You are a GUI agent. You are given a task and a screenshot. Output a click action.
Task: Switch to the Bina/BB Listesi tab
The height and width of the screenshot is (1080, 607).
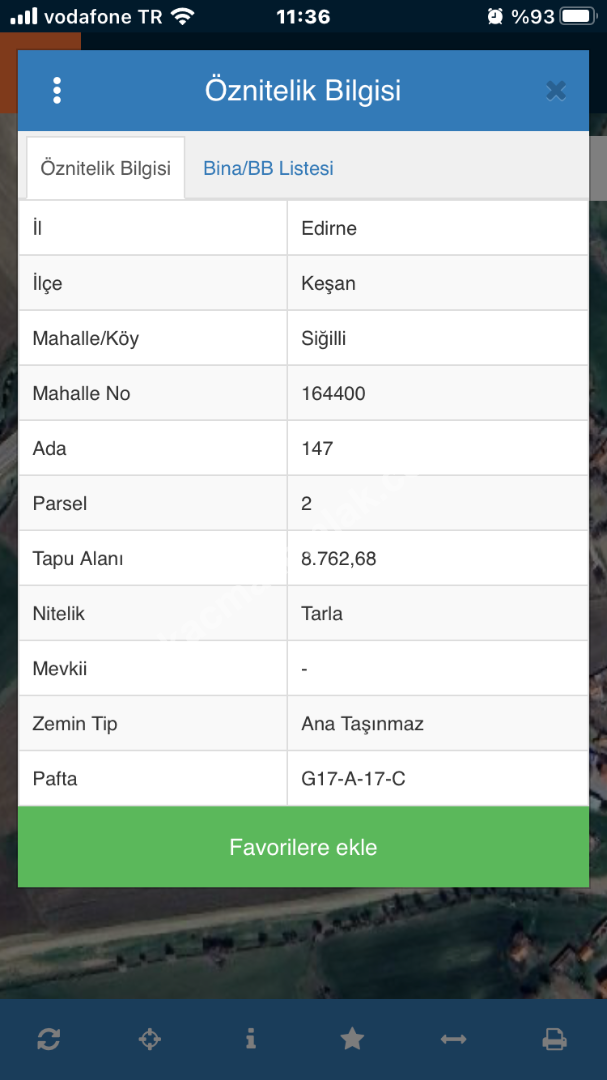click(x=268, y=168)
